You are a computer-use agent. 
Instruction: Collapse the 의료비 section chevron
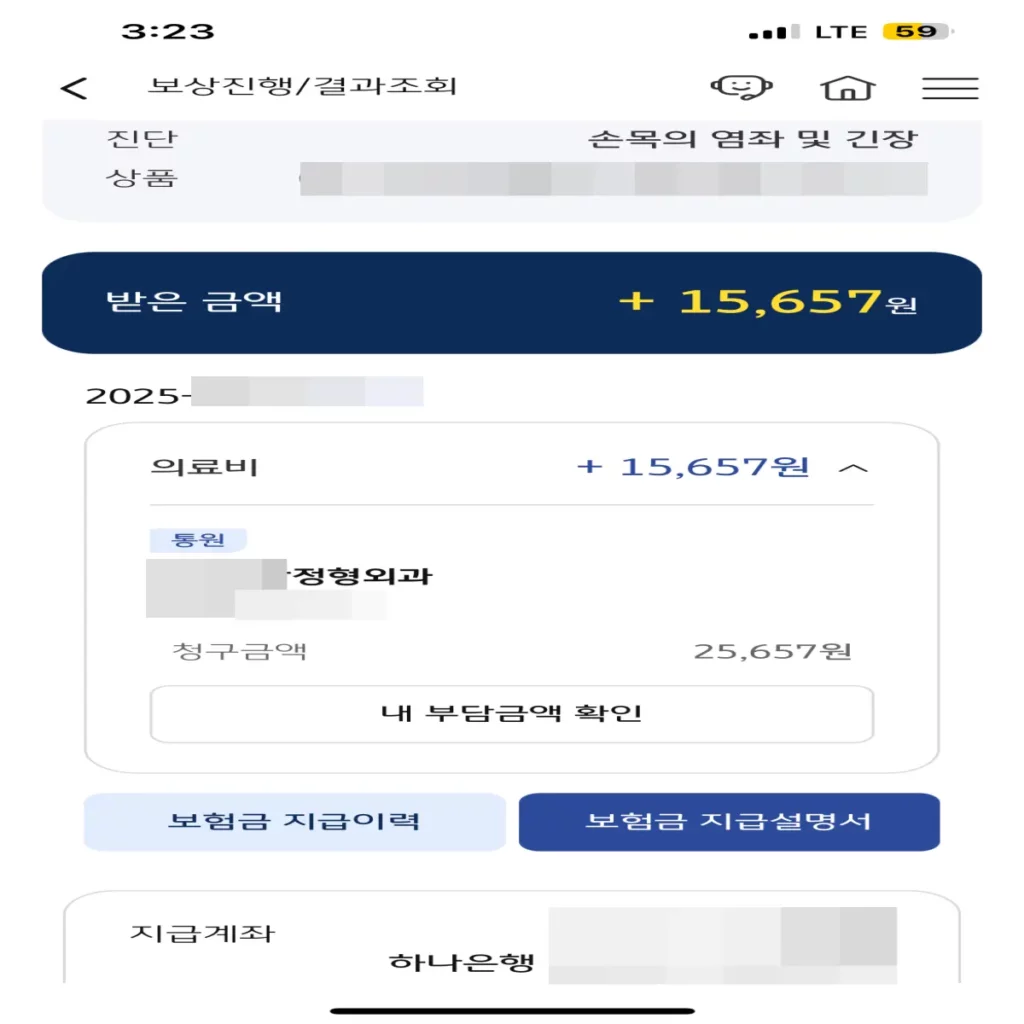(852, 468)
